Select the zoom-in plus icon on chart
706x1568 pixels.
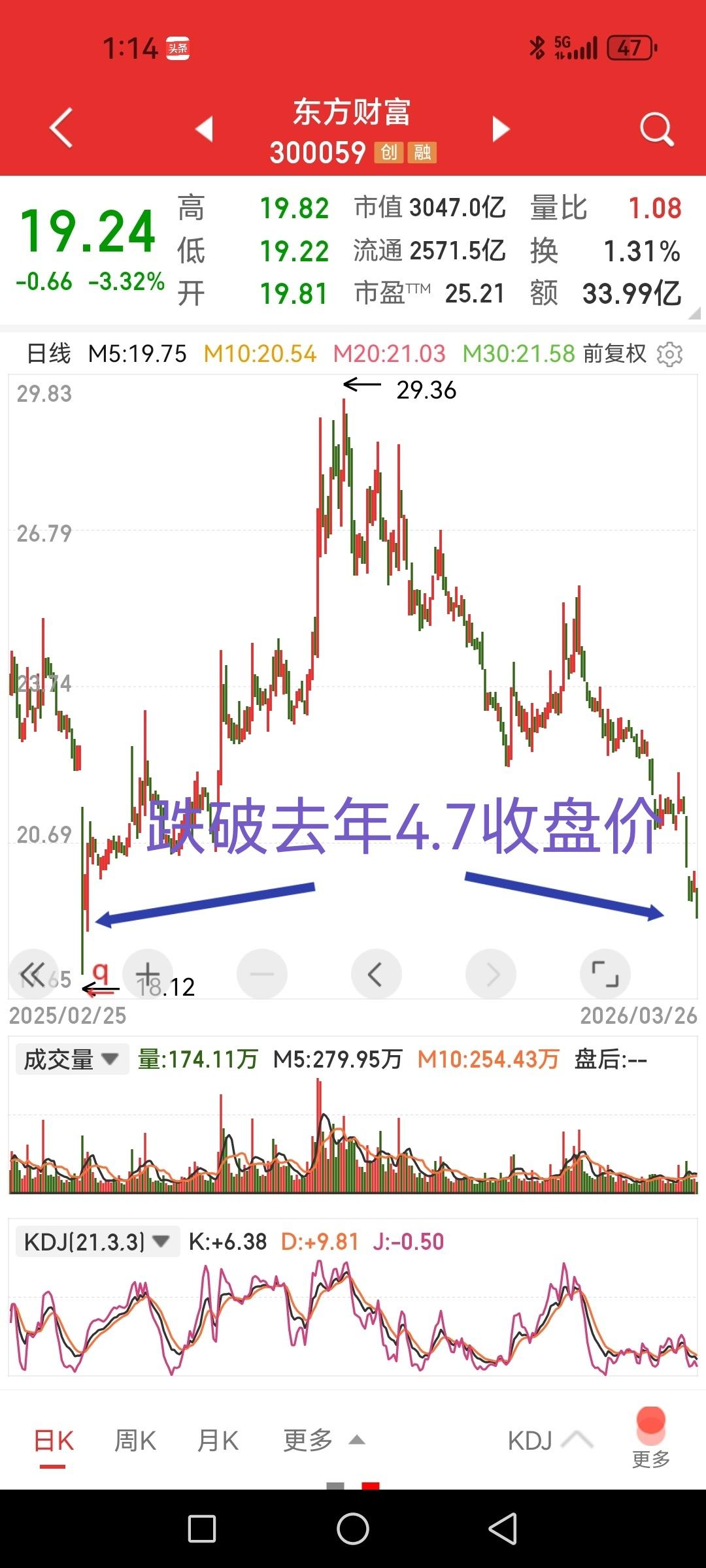(x=147, y=973)
